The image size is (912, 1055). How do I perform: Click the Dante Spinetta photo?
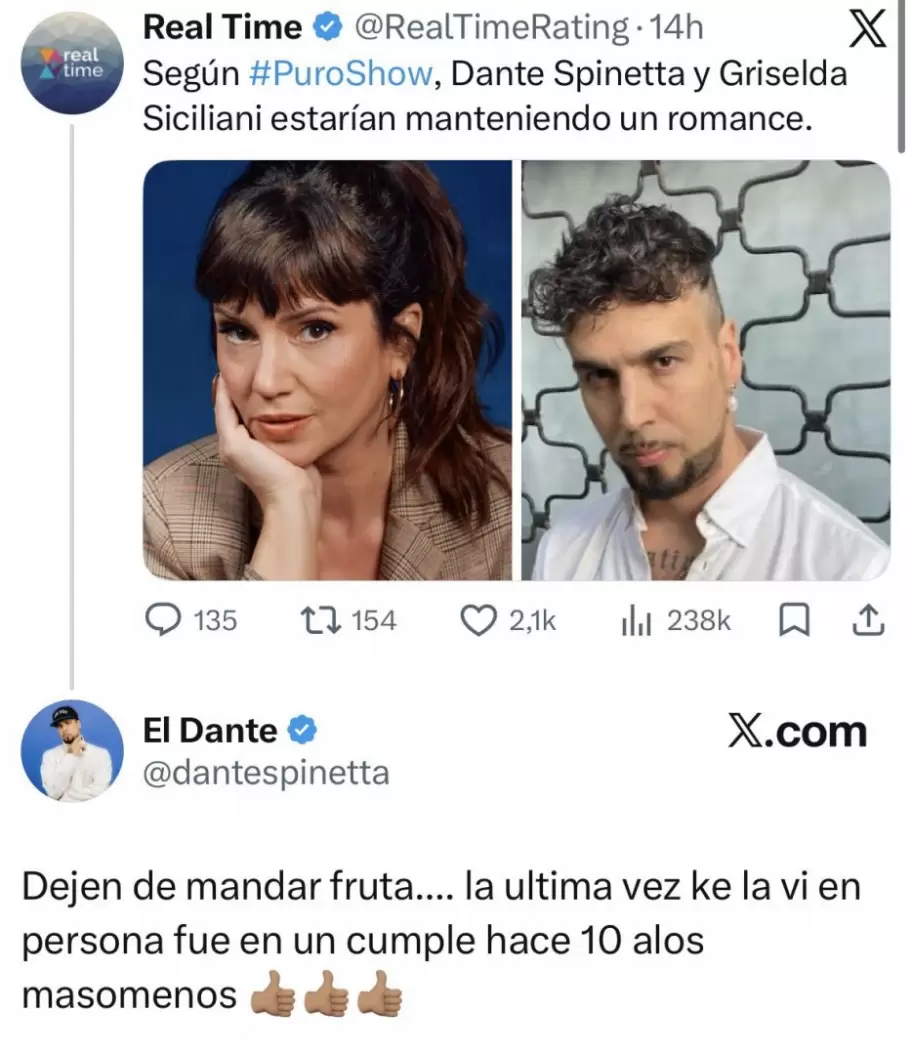[x=700, y=370]
